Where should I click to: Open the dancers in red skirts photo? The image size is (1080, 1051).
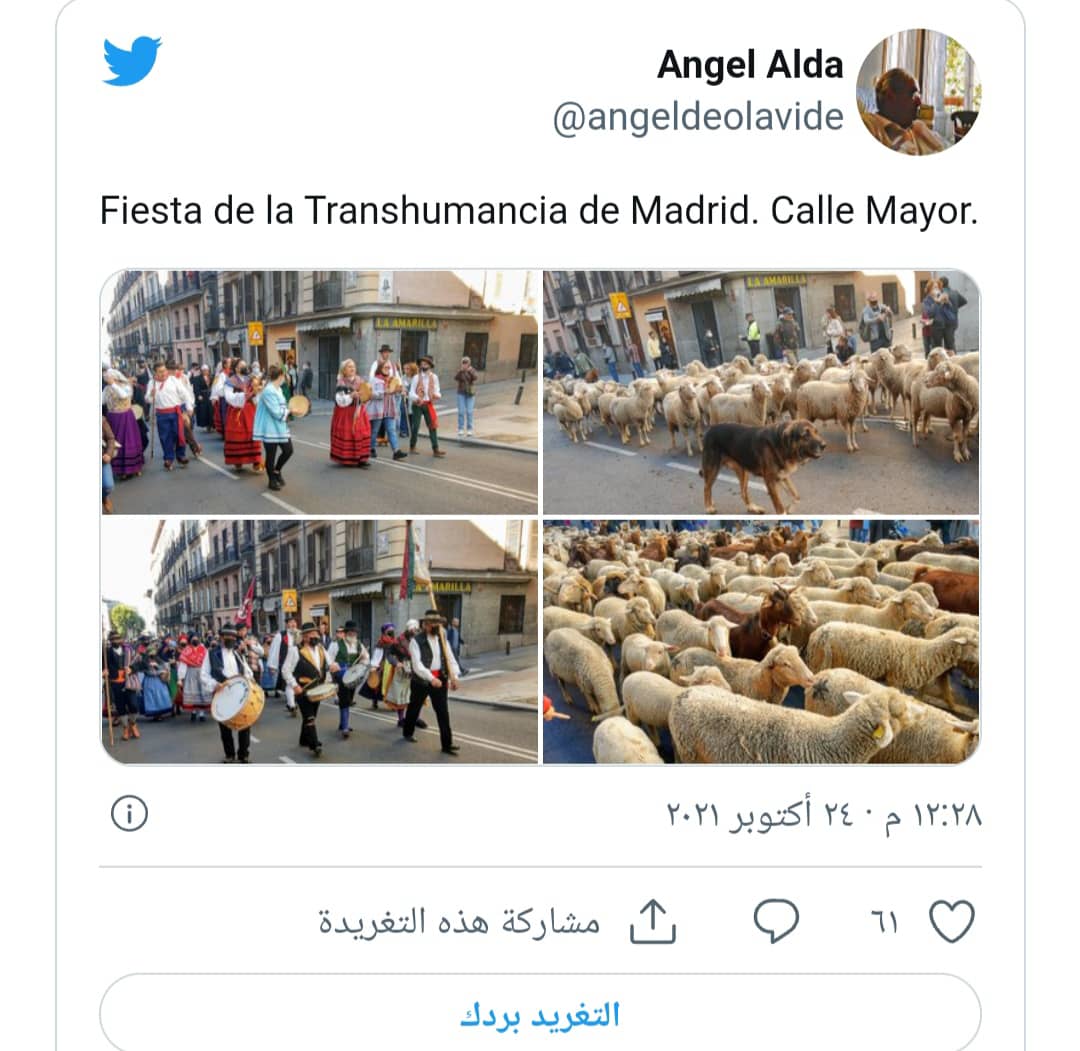click(320, 392)
